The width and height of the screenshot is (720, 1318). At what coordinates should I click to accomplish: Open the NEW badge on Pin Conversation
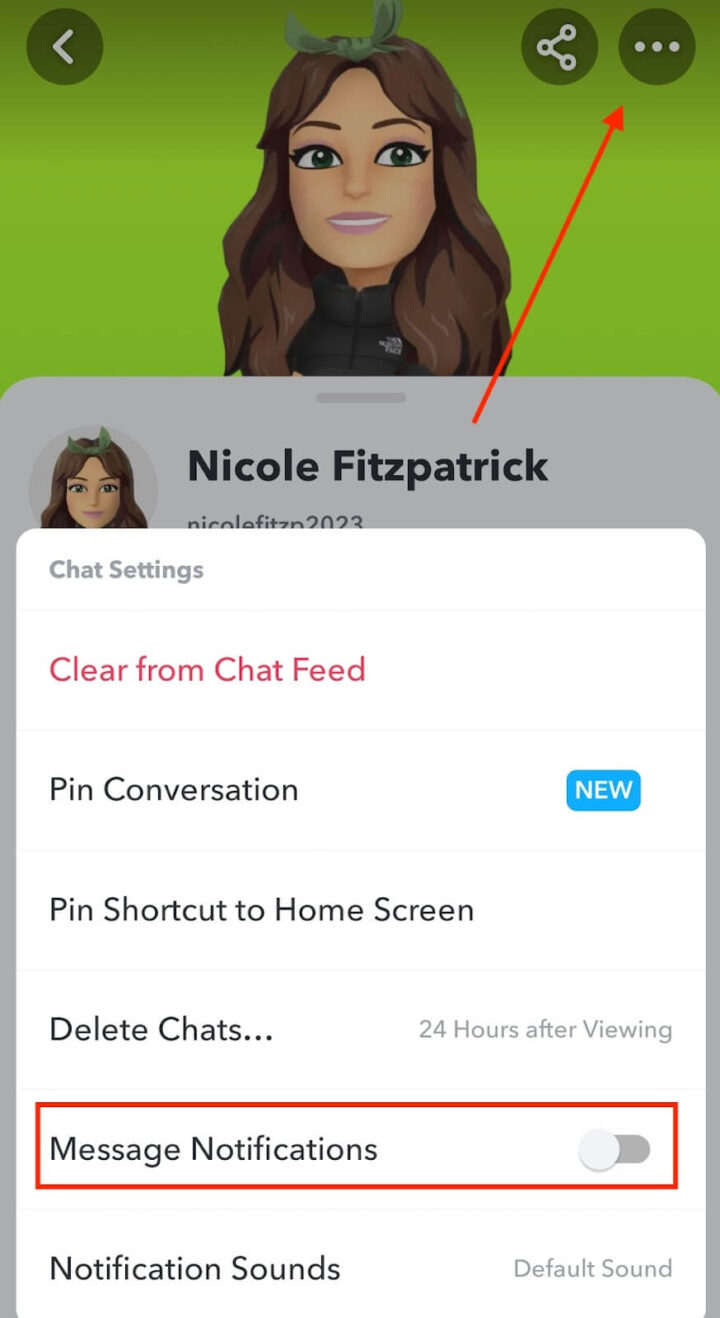(x=603, y=790)
